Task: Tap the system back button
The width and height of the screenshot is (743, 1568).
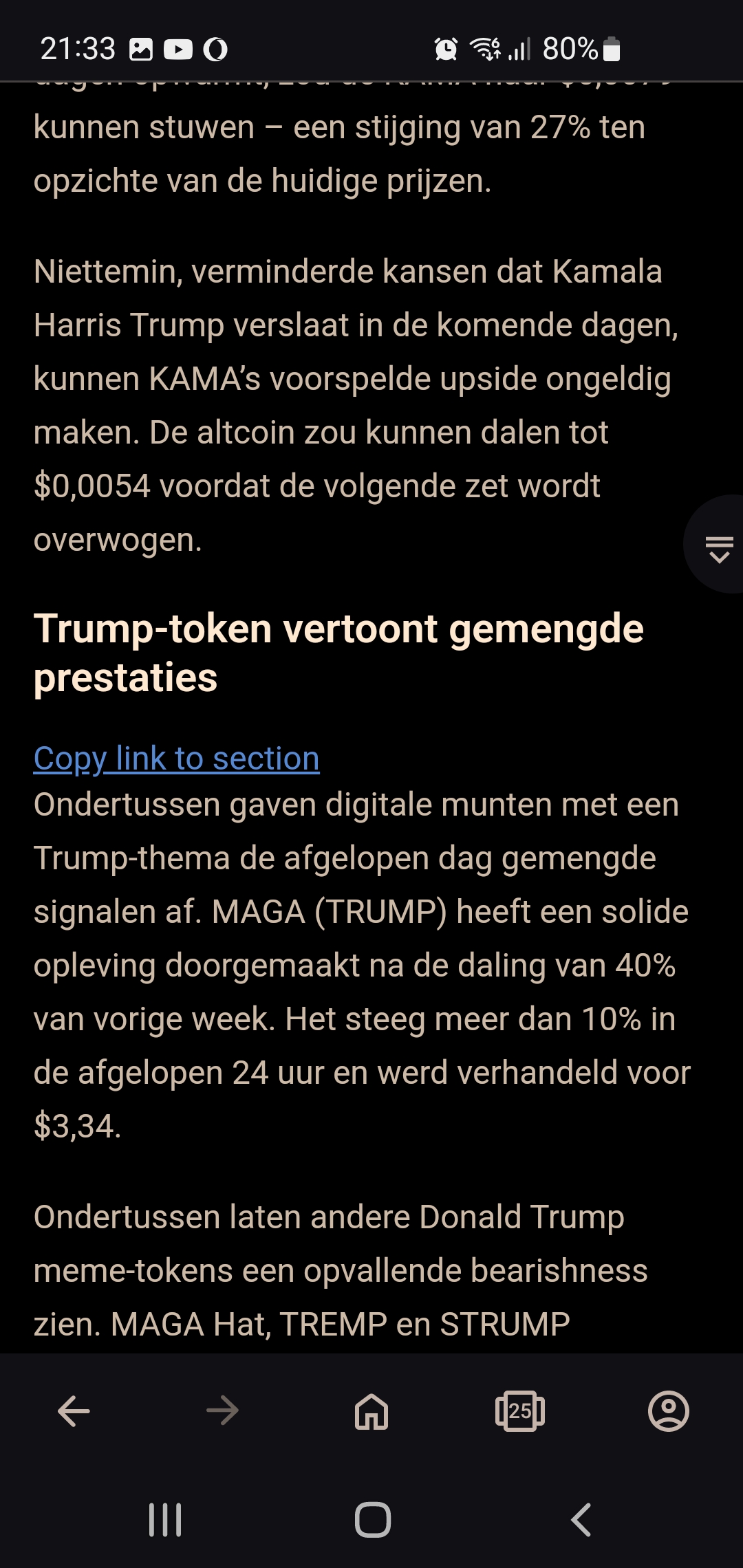Action: [x=581, y=1520]
